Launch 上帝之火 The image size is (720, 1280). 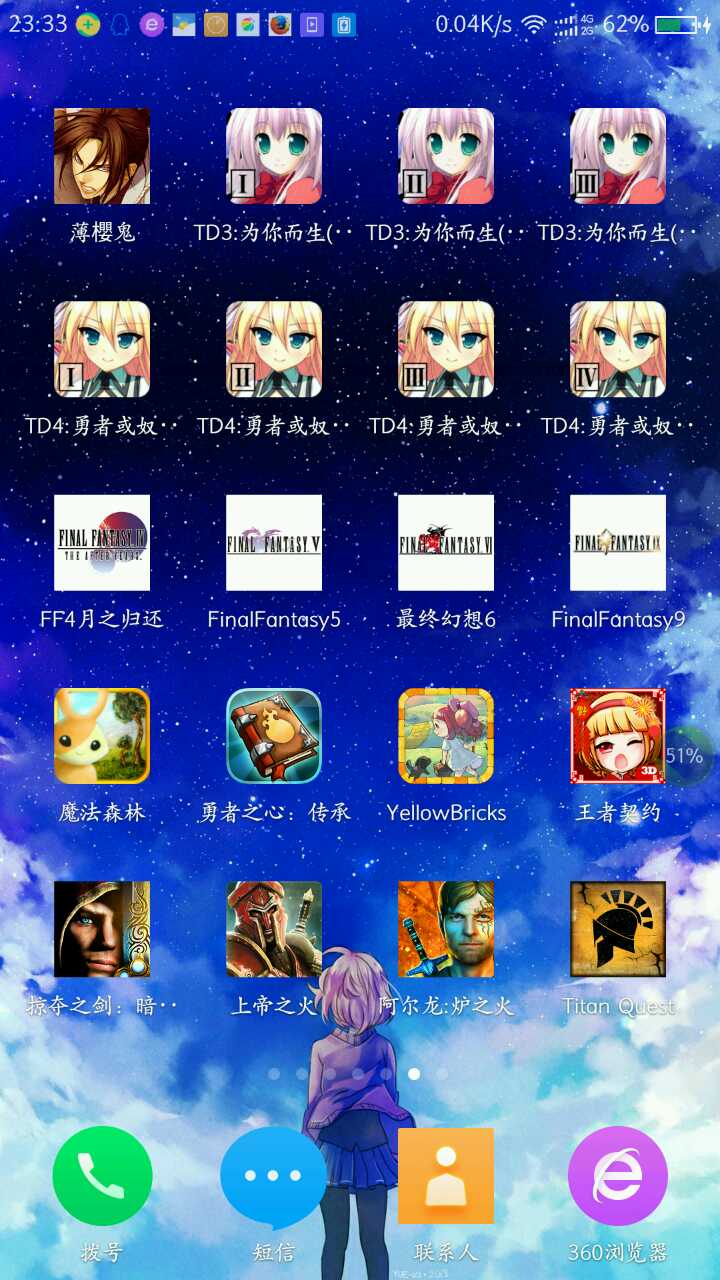274,928
